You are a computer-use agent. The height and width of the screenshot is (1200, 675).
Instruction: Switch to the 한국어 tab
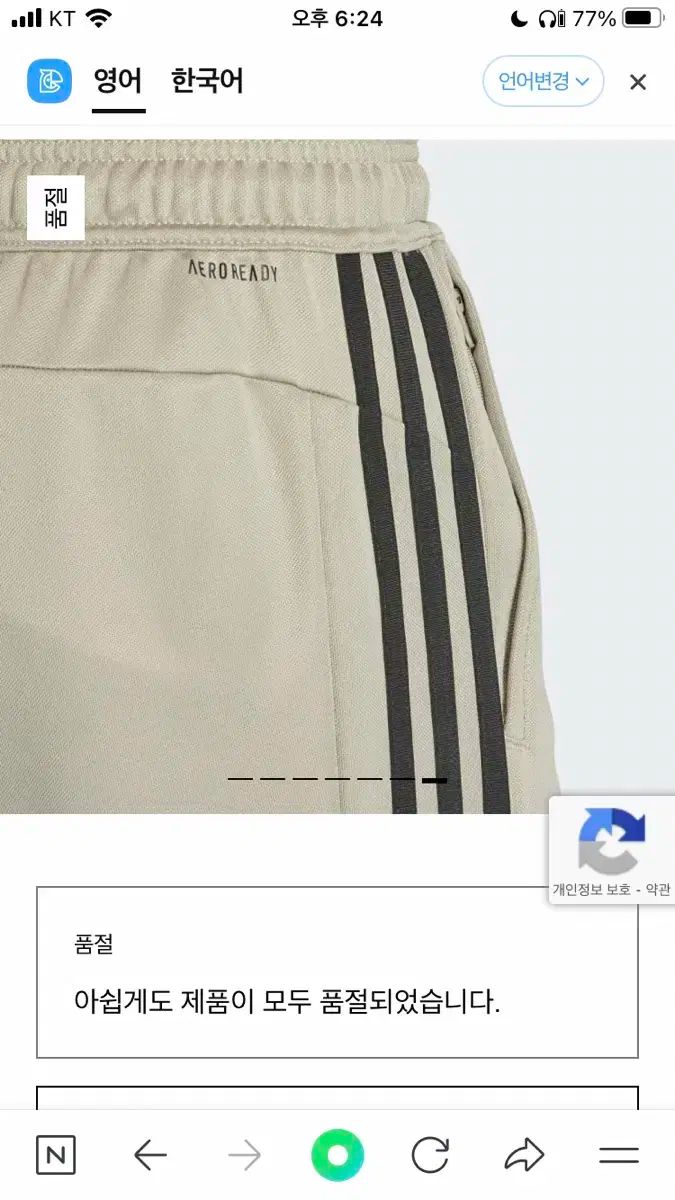click(207, 81)
